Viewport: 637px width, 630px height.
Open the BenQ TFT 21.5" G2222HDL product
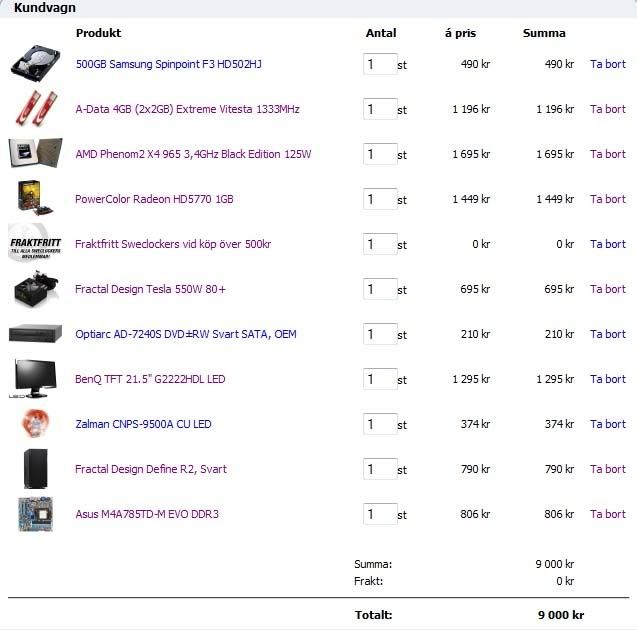(x=150, y=379)
